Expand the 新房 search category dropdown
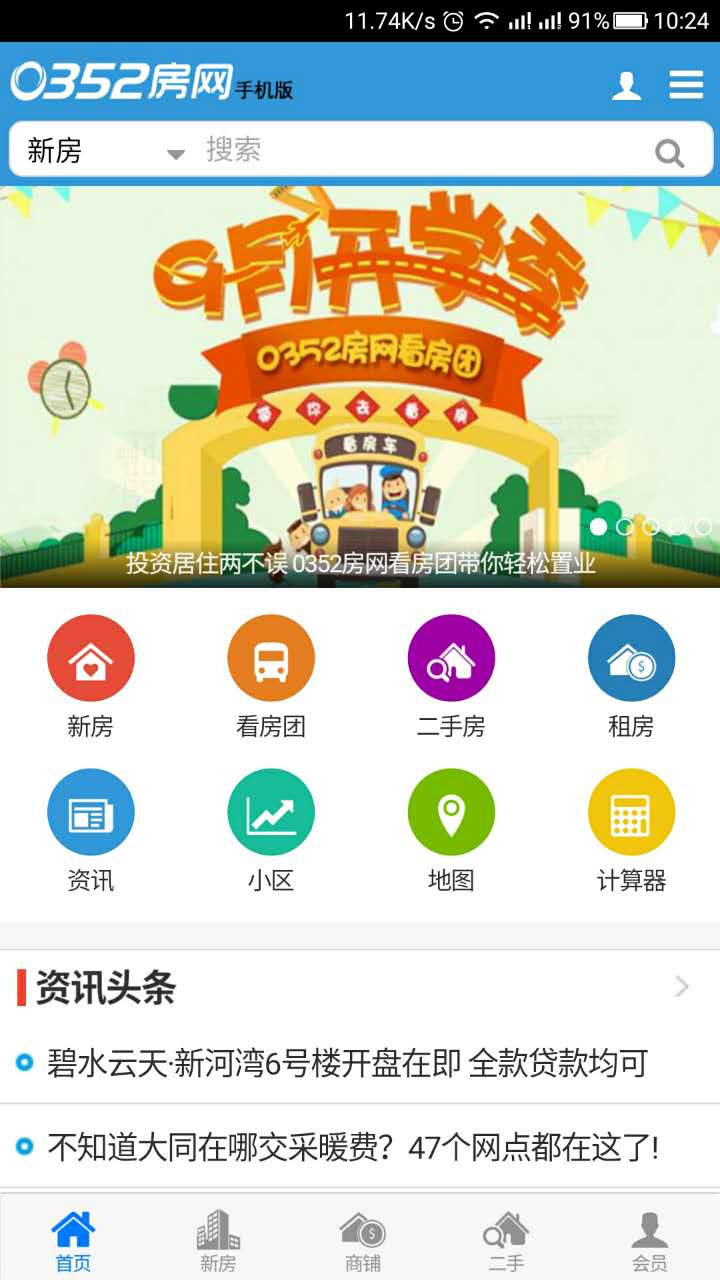The image size is (720, 1280). (176, 153)
